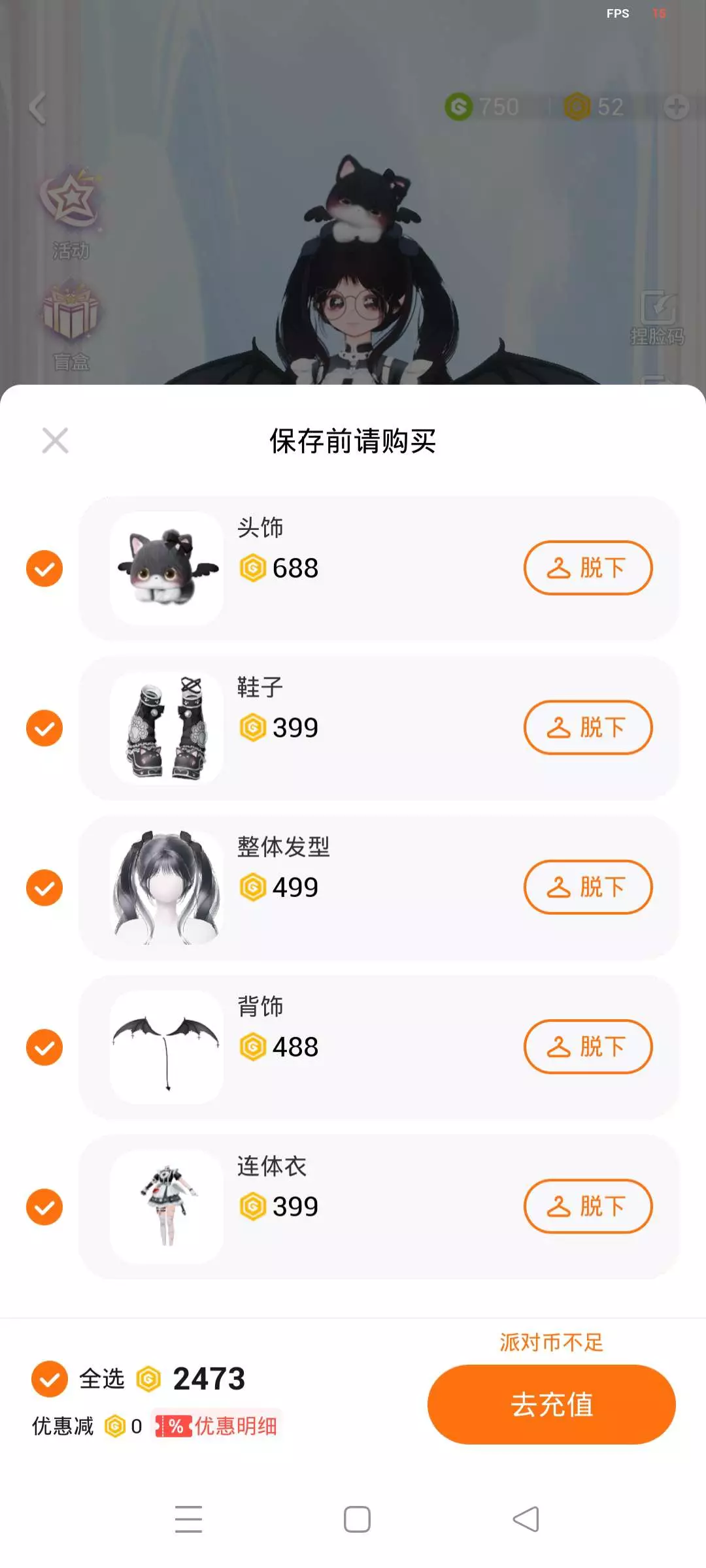Tap 脱下 for the 连体衣 outfit
706x1568 pixels.
pos(588,1206)
